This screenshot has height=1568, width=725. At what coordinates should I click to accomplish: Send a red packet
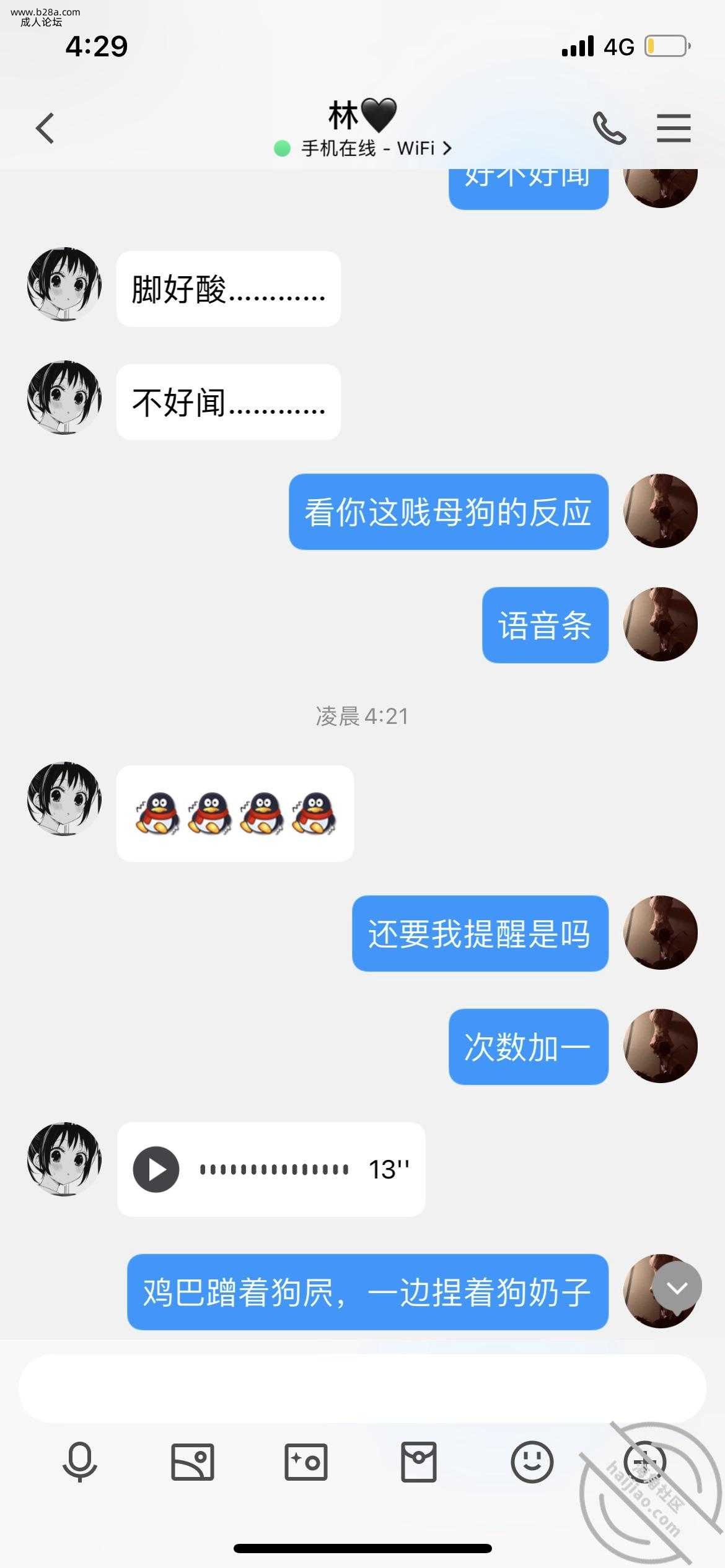pyautogui.click(x=419, y=1461)
